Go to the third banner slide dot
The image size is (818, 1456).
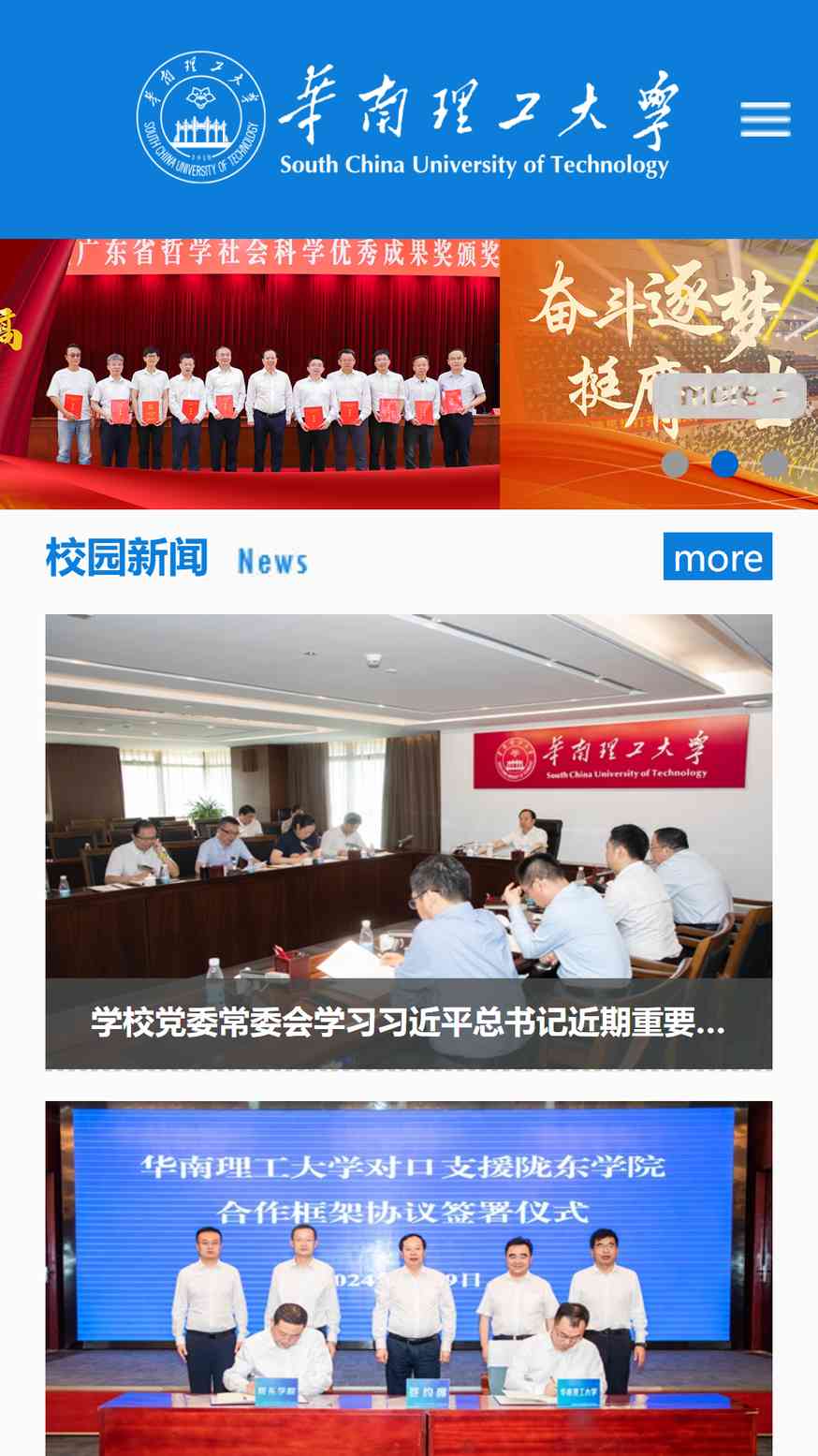(774, 463)
